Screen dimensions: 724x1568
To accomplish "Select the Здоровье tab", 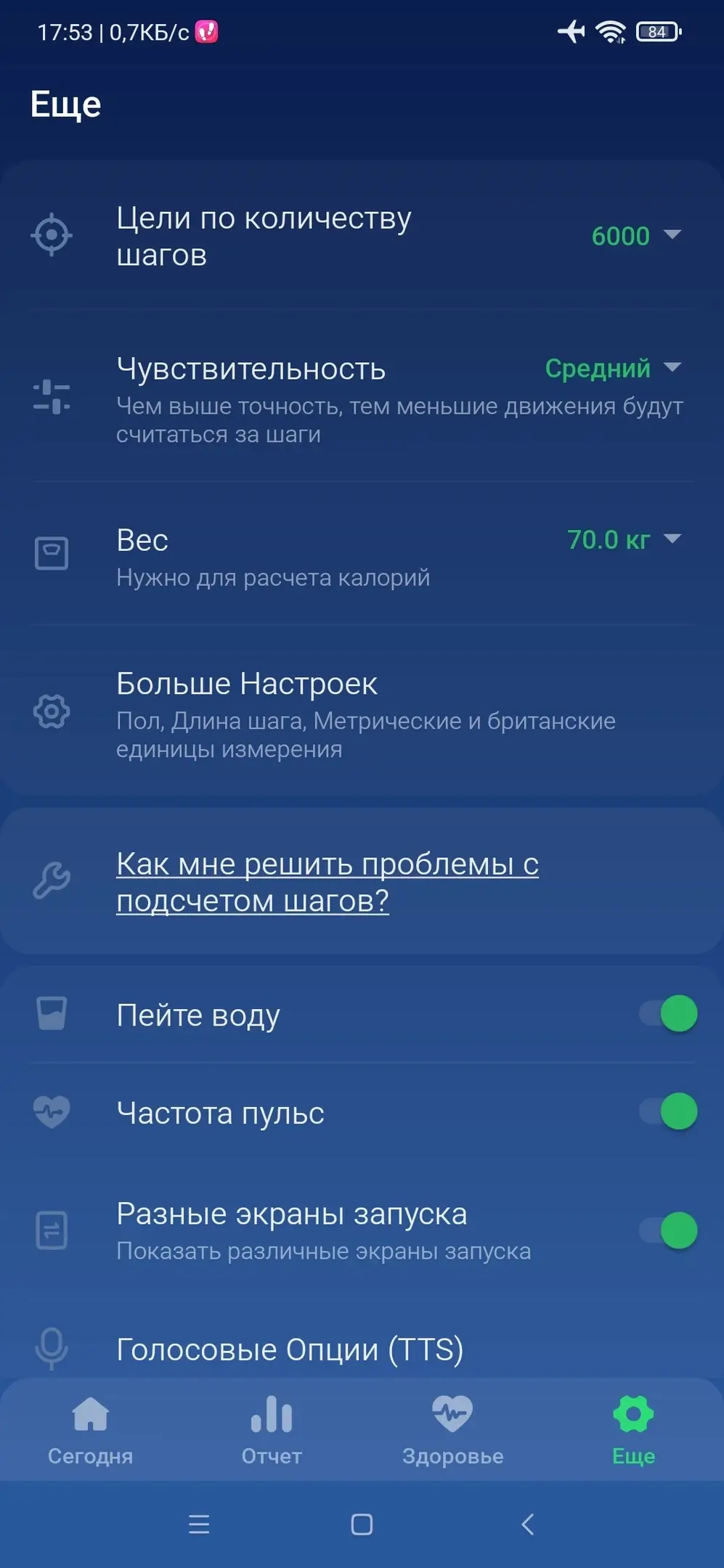I will tap(452, 1430).
